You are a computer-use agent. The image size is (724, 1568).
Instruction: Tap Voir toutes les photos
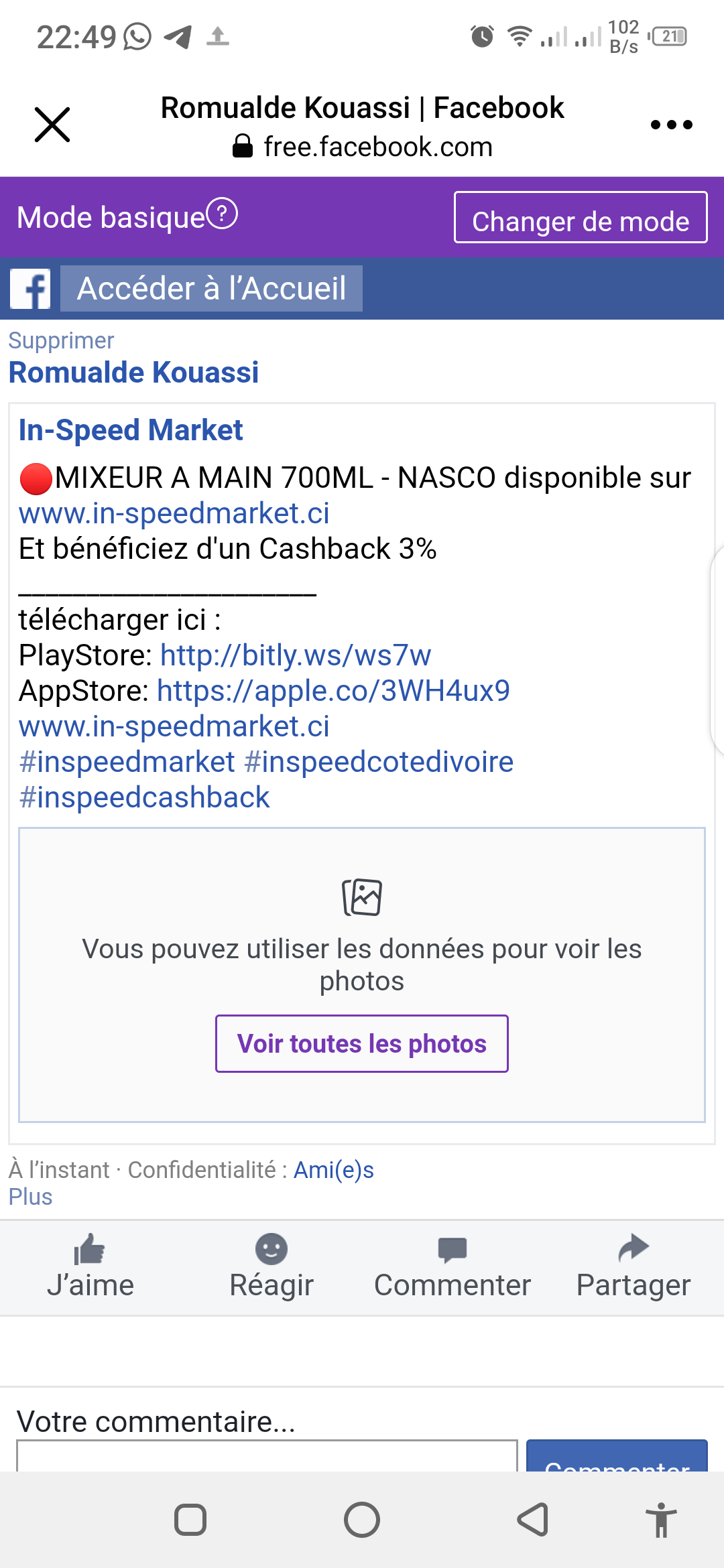(362, 1044)
